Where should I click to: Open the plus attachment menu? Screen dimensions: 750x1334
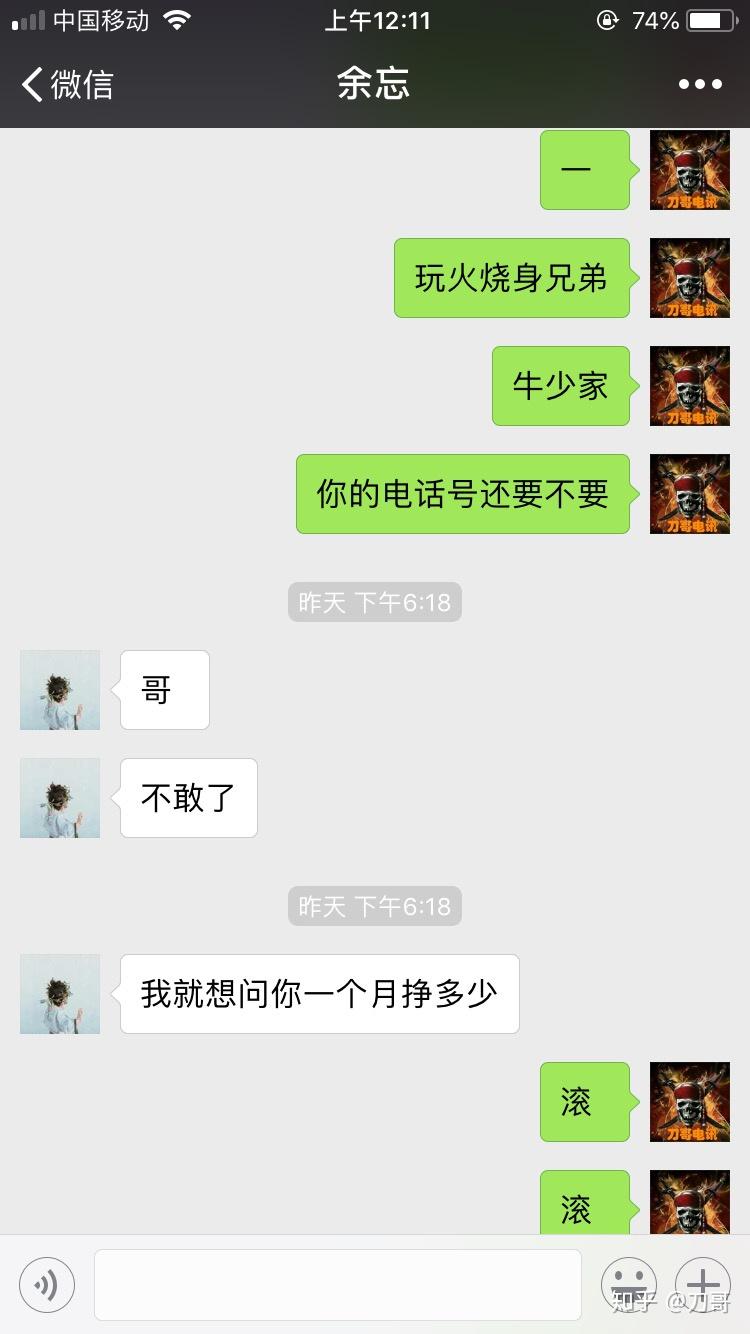(703, 1284)
